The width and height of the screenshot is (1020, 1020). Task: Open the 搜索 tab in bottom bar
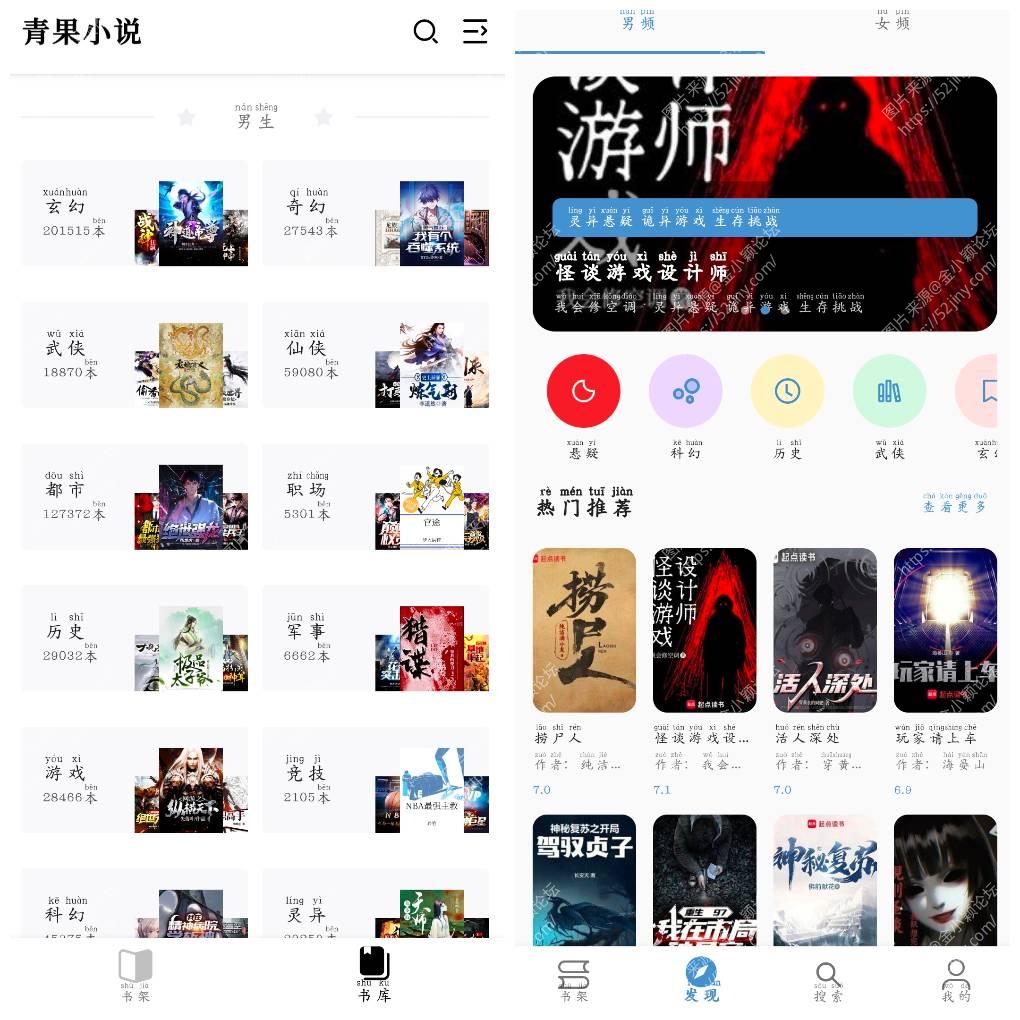[x=827, y=978]
